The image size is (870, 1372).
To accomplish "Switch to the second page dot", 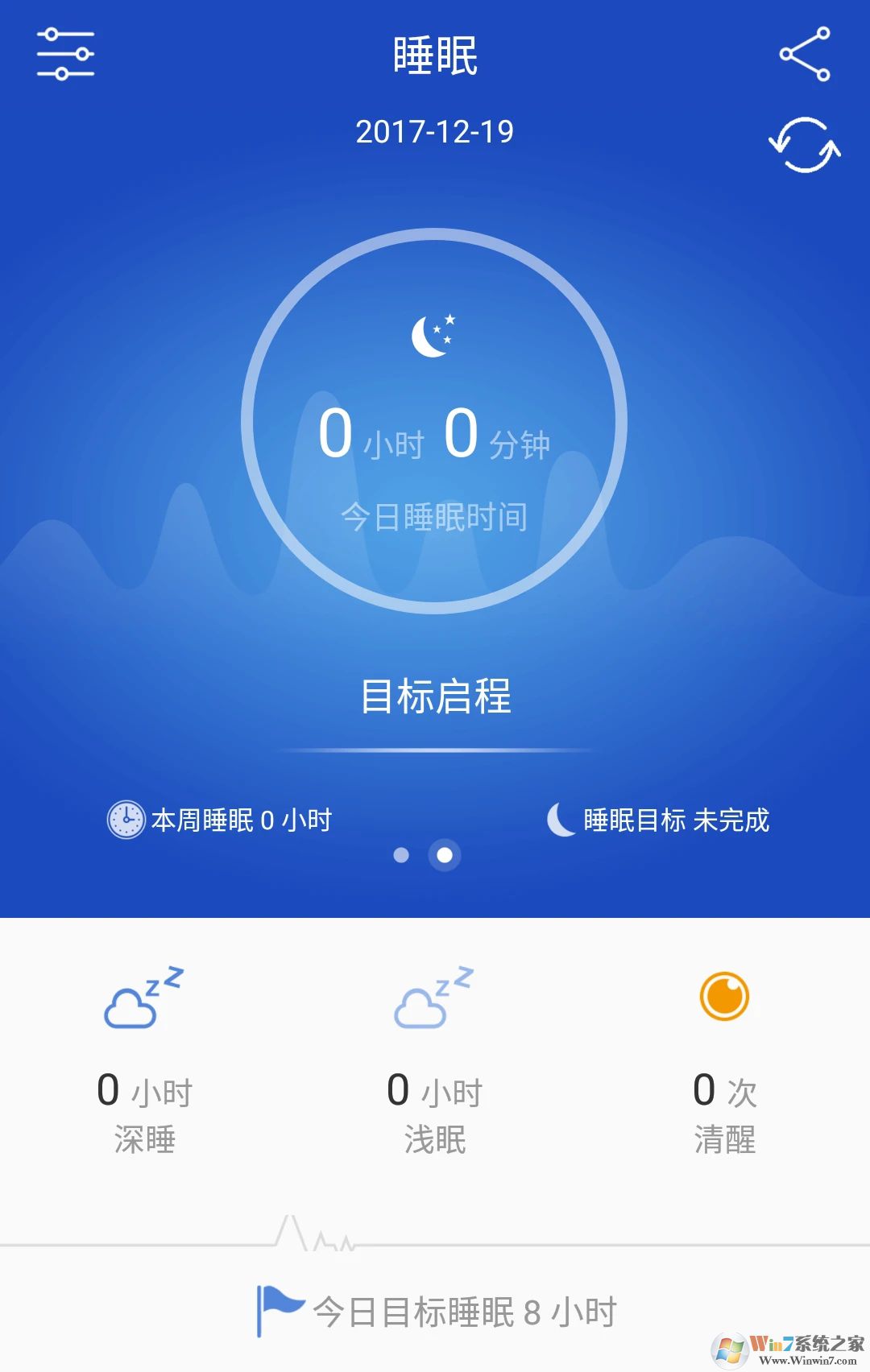I will [x=444, y=857].
